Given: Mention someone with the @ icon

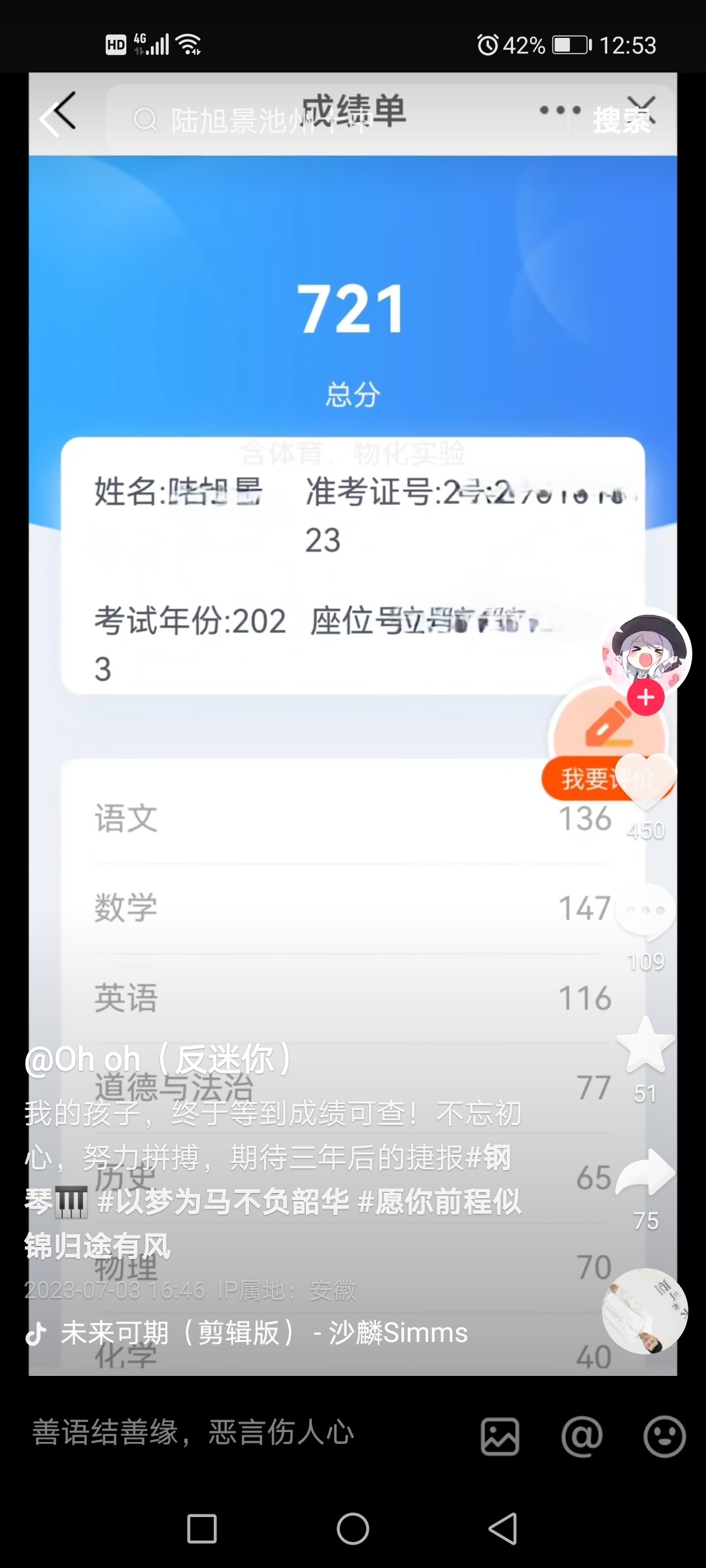Looking at the screenshot, I should pyautogui.click(x=581, y=1436).
